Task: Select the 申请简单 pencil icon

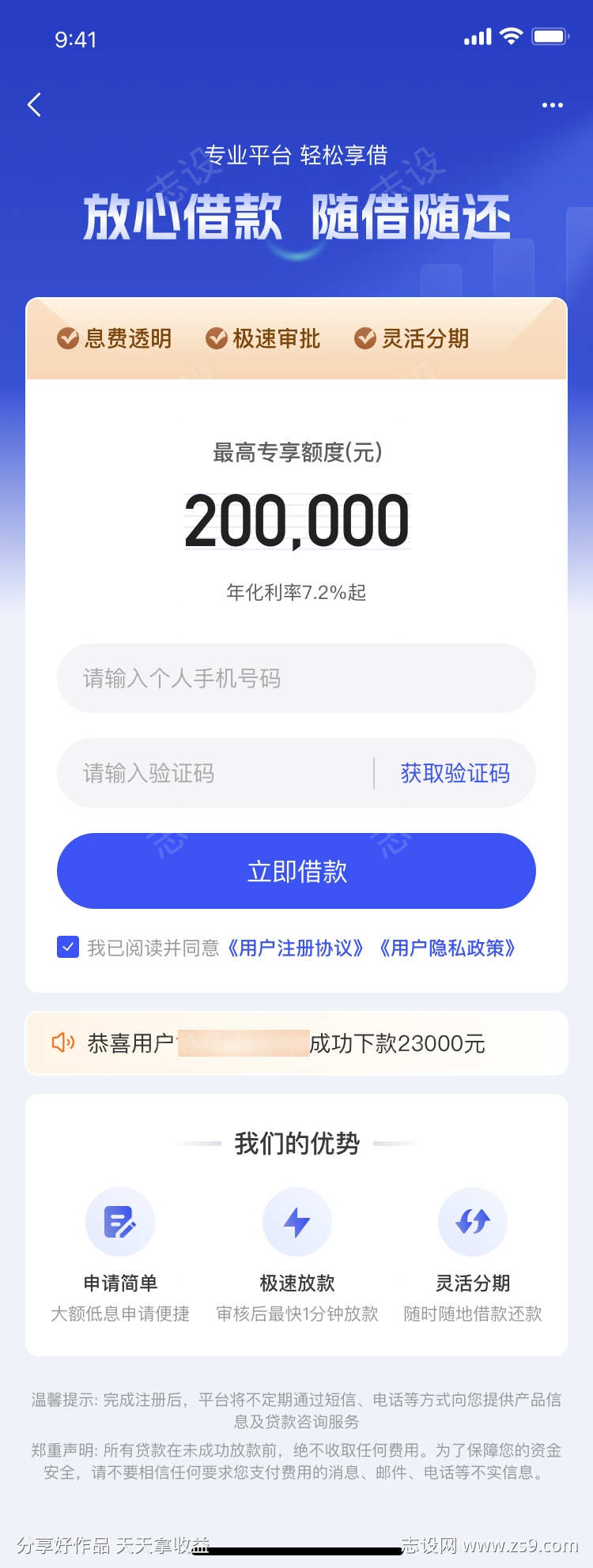Action: pyautogui.click(x=120, y=1221)
